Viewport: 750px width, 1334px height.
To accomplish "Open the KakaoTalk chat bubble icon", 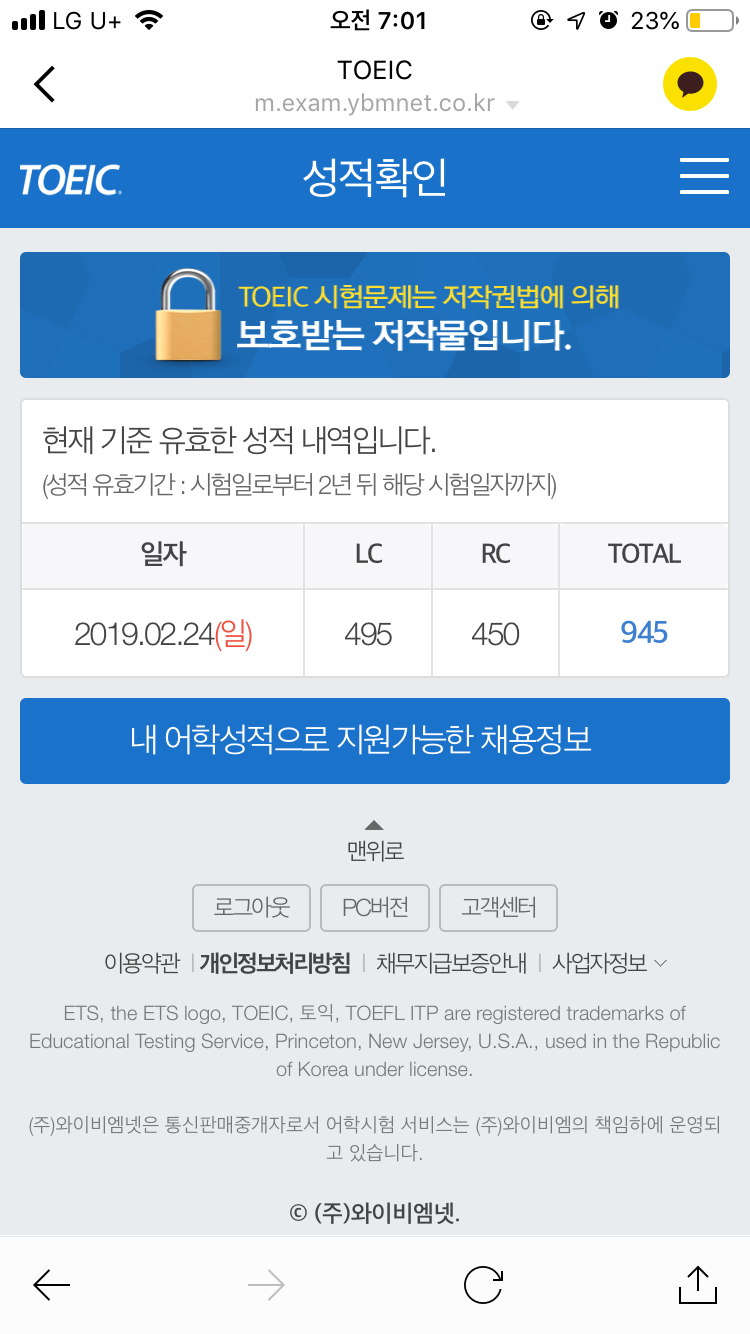I will (690, 85).
